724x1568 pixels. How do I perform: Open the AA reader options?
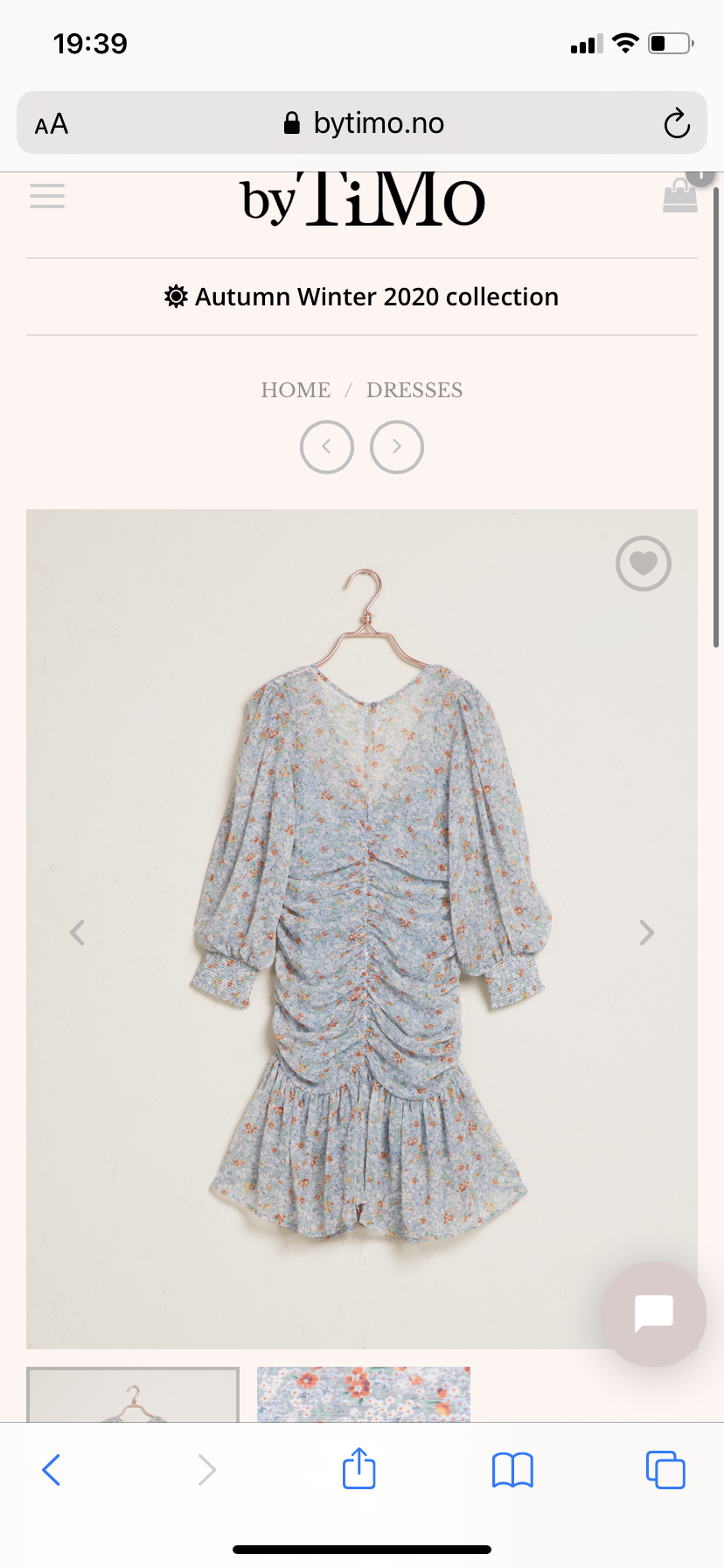point(52,123)
